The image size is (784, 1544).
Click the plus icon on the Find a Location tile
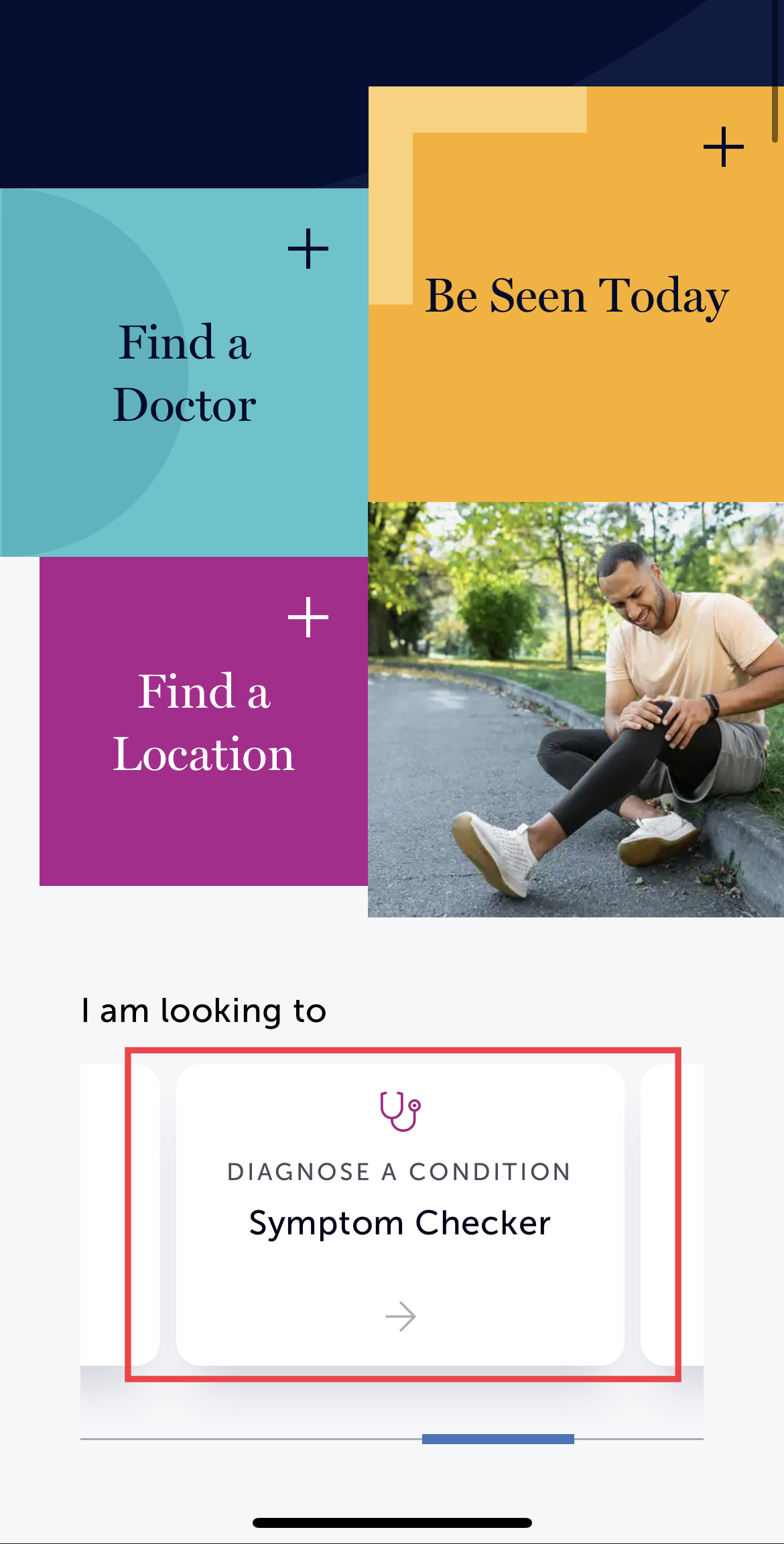tap(308, 618)
